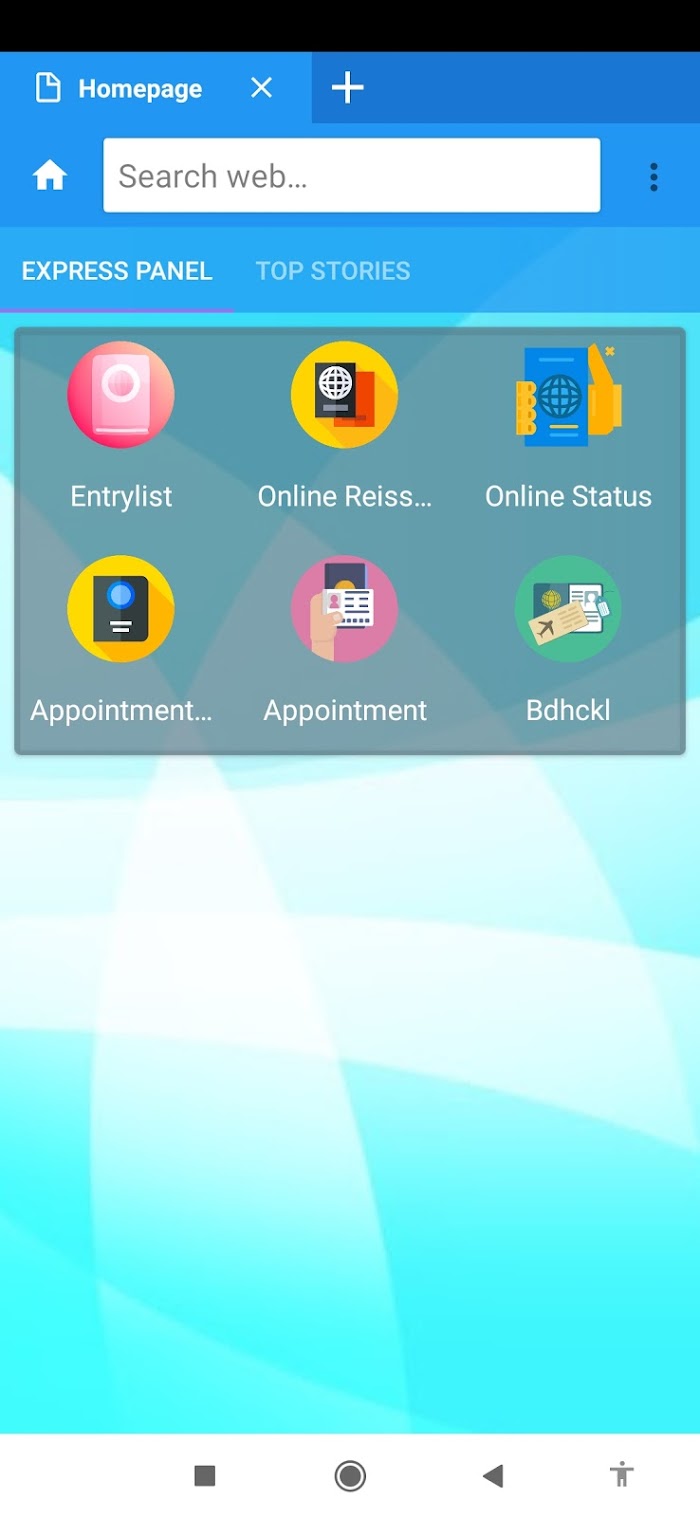Screen dimensions: 700x1518
Task: Tap the home icon
Action: point(49,176)
